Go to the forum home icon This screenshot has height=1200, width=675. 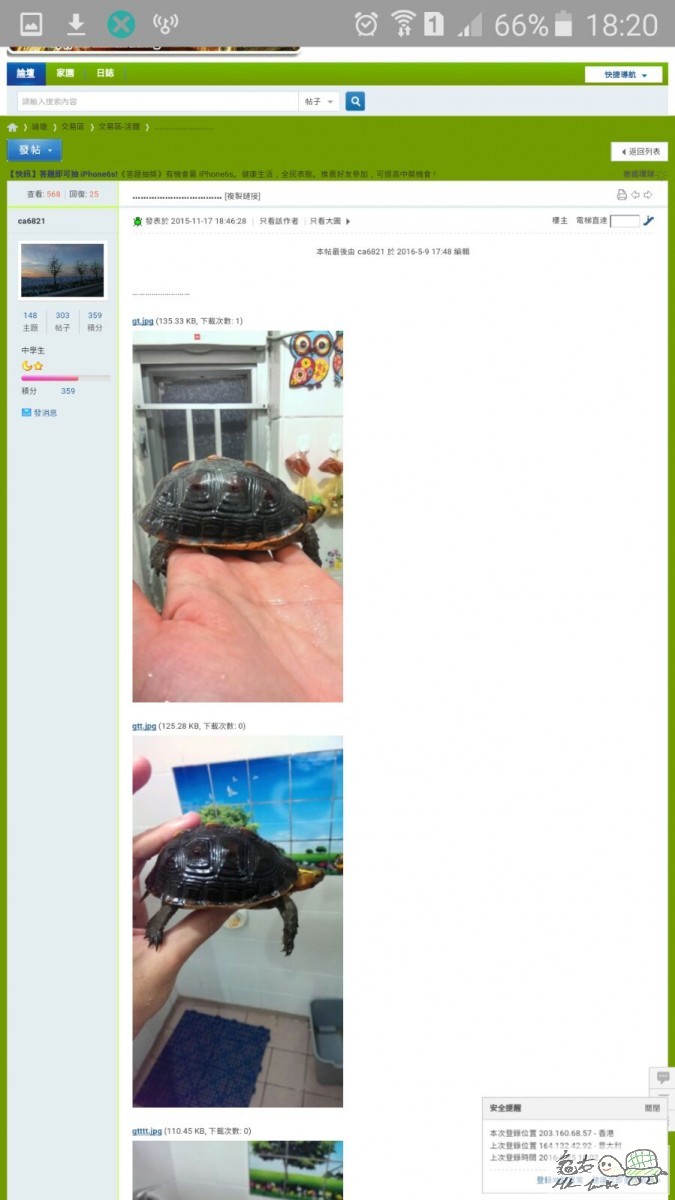[x=13, y=127]
